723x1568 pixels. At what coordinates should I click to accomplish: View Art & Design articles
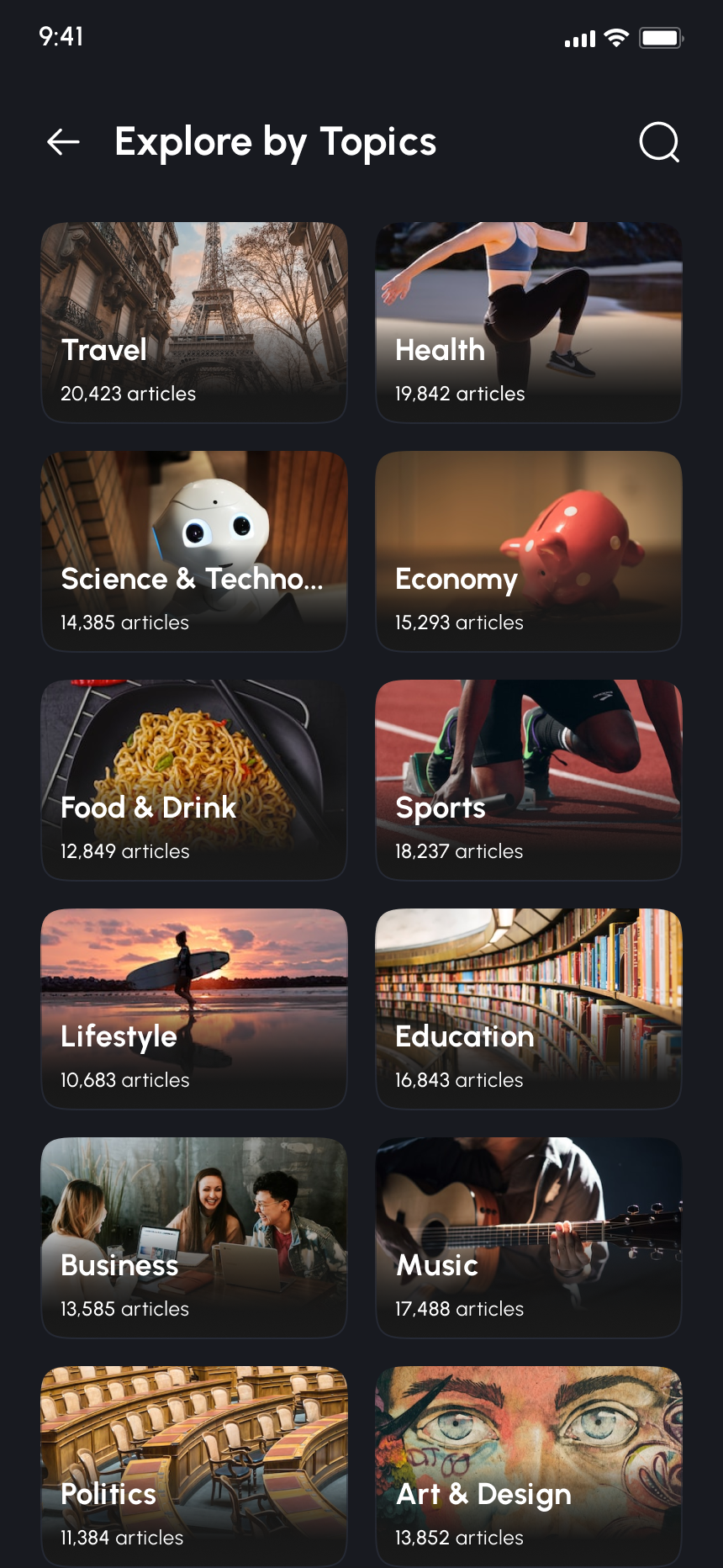coord(528,1465)
